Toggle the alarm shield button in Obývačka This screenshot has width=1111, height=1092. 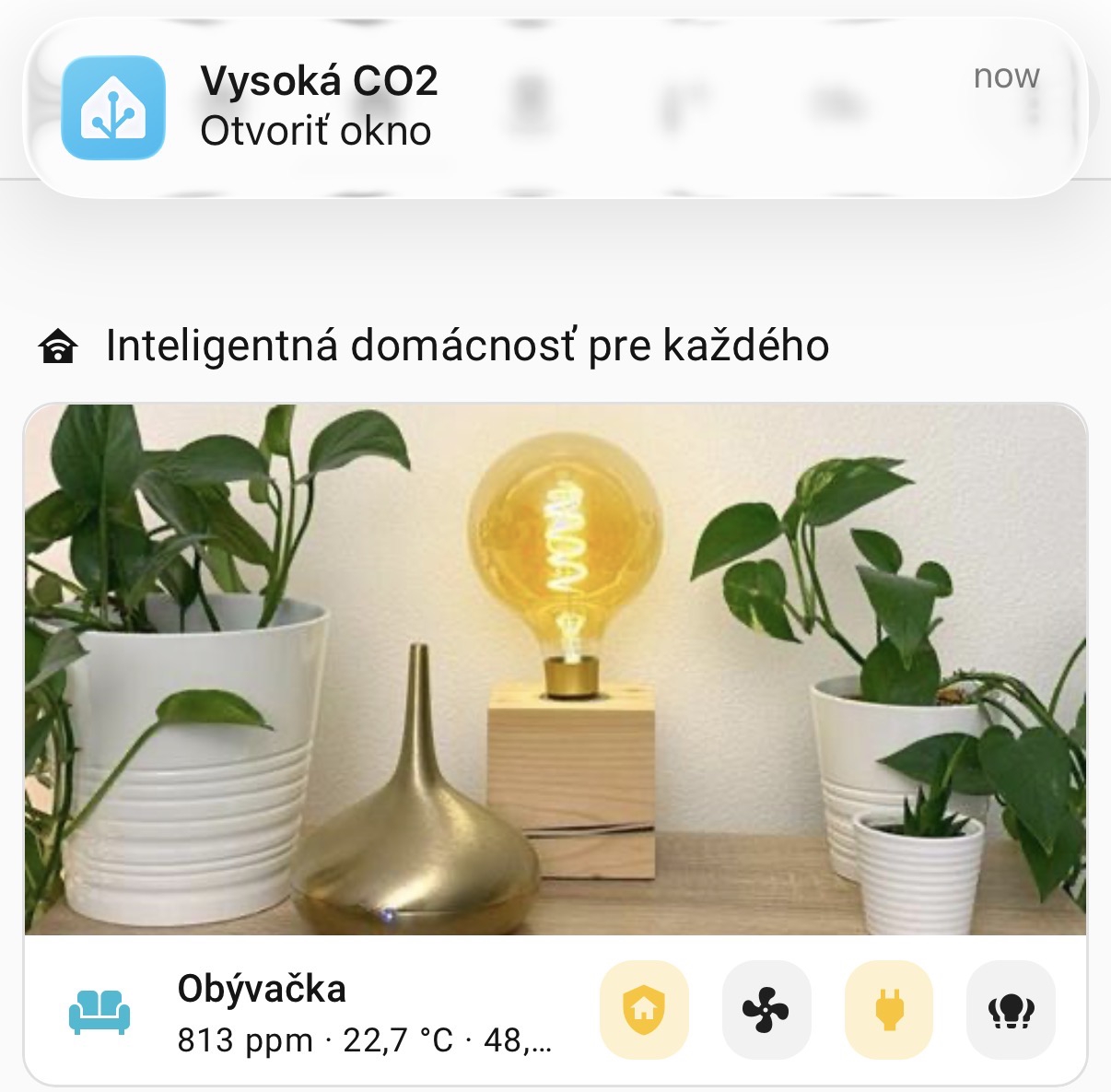pos(644,1010)
